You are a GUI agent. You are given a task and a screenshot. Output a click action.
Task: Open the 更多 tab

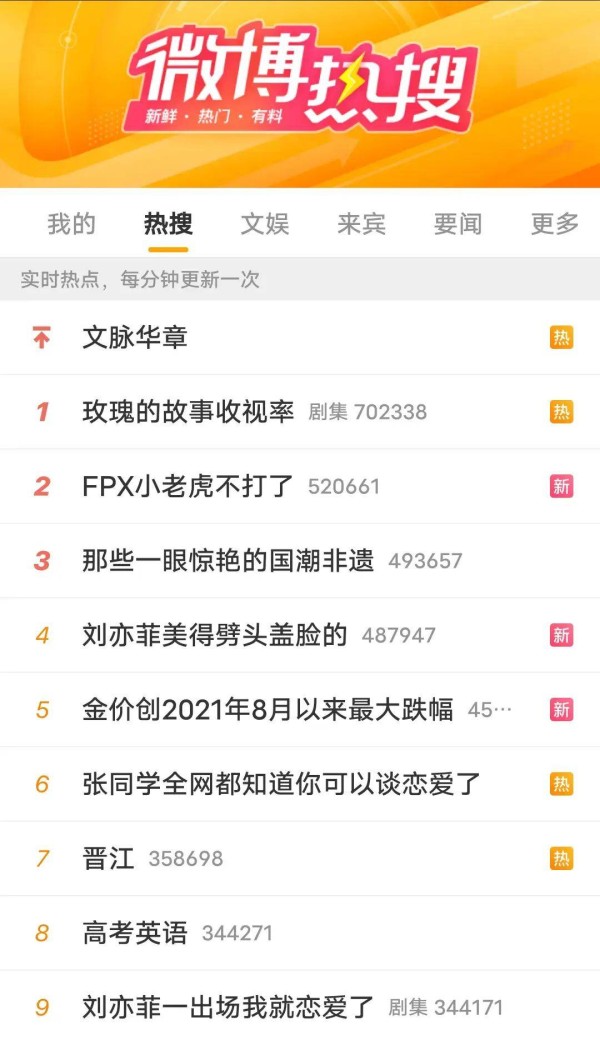click(555, 224)
